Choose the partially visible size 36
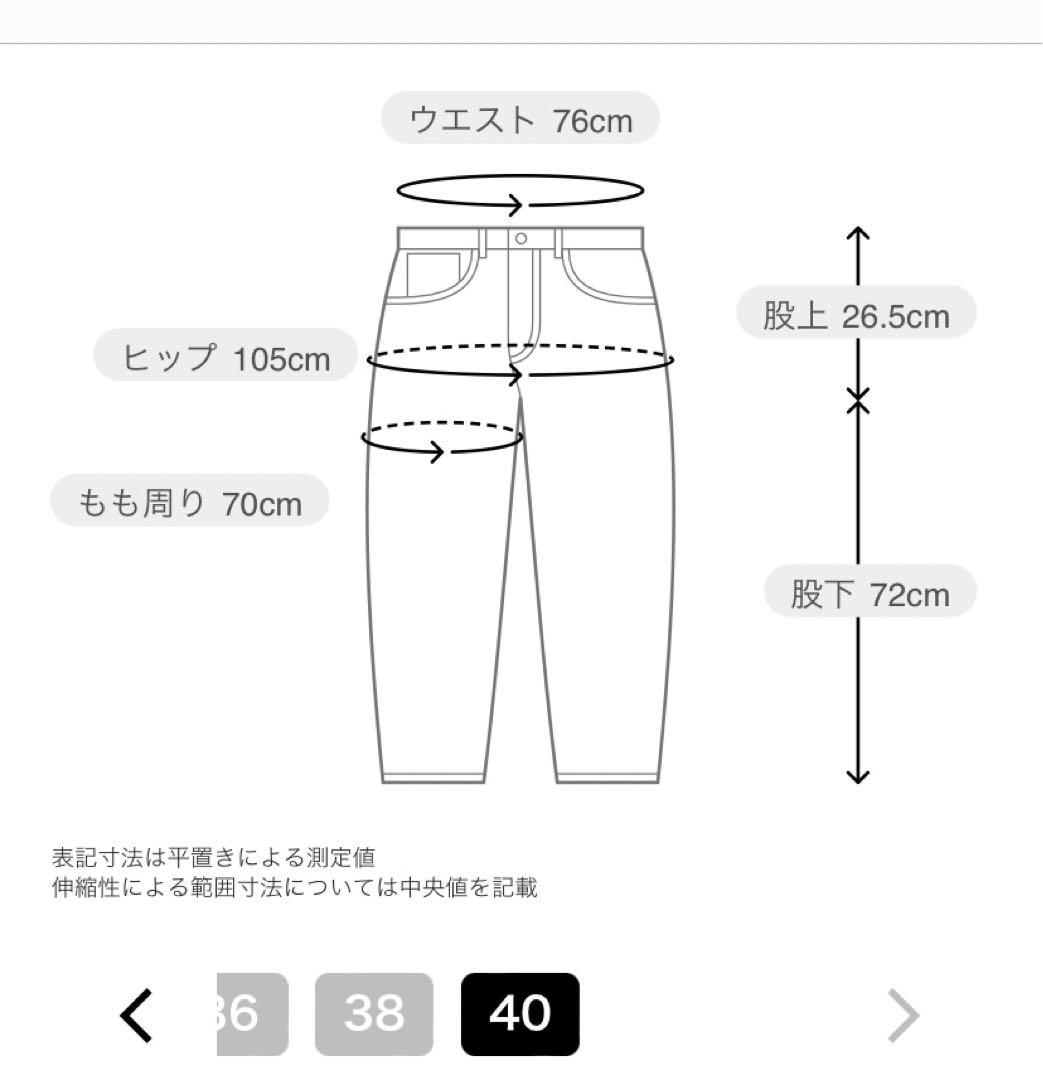 coord(252,1014)
